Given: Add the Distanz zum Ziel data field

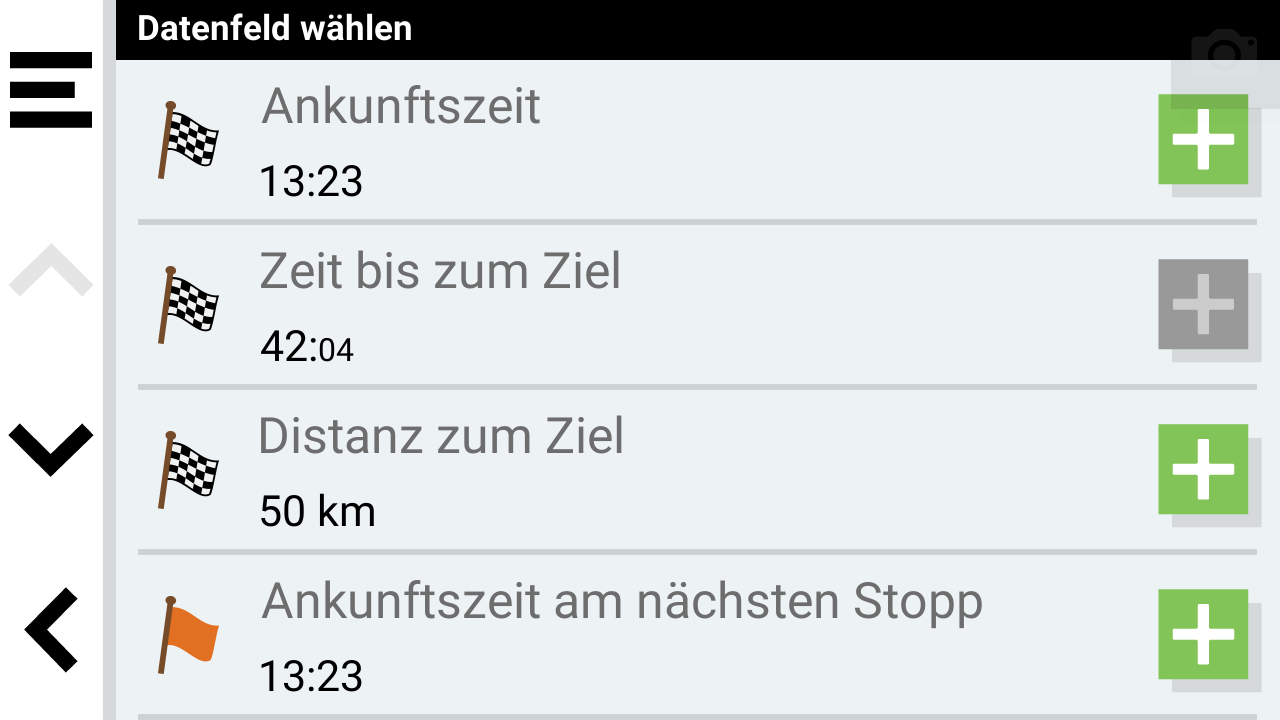Looking at the screenshot, I should point(1202,469).
